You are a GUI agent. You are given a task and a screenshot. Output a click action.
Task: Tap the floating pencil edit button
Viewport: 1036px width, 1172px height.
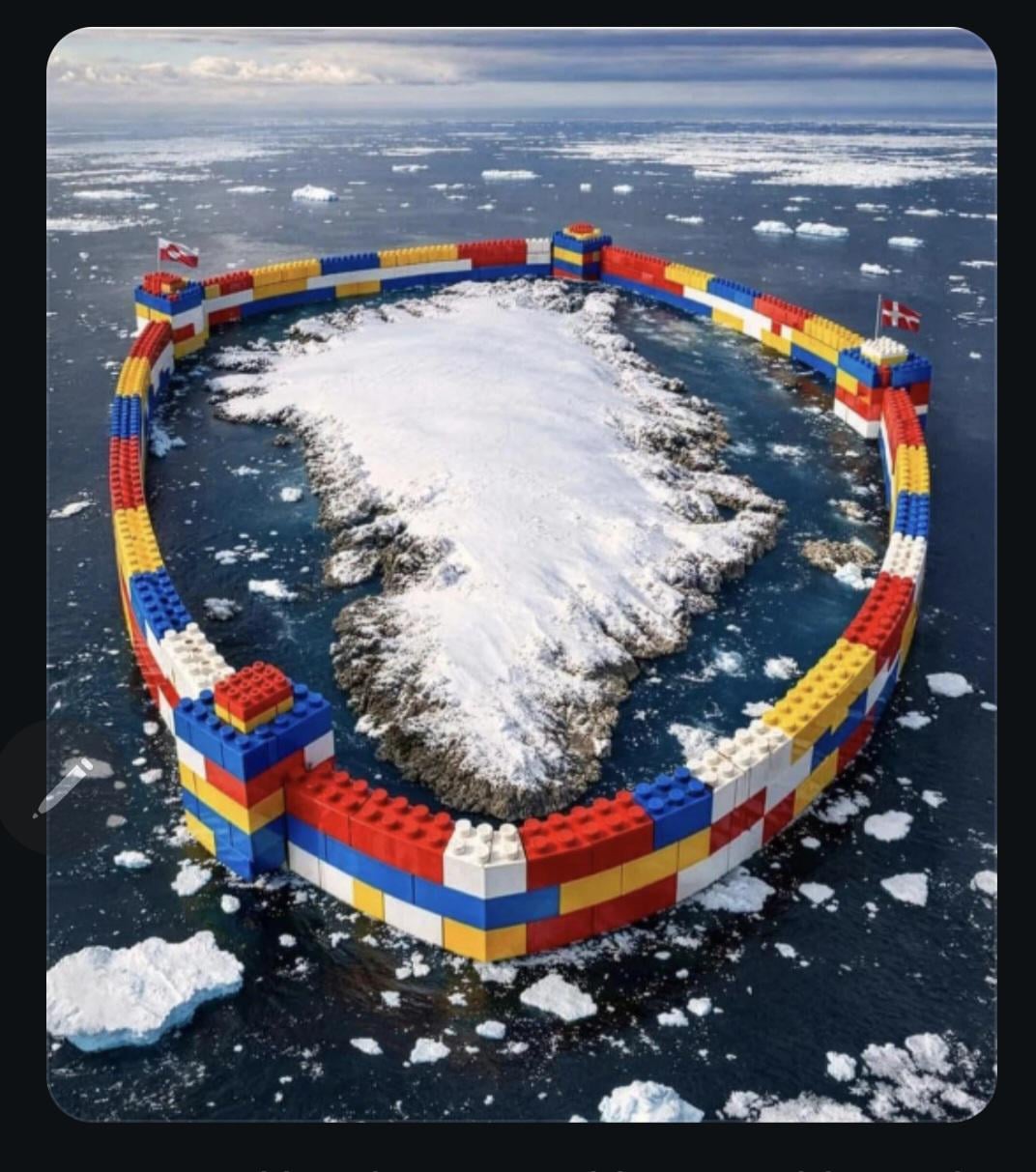[x=62, y=786]
